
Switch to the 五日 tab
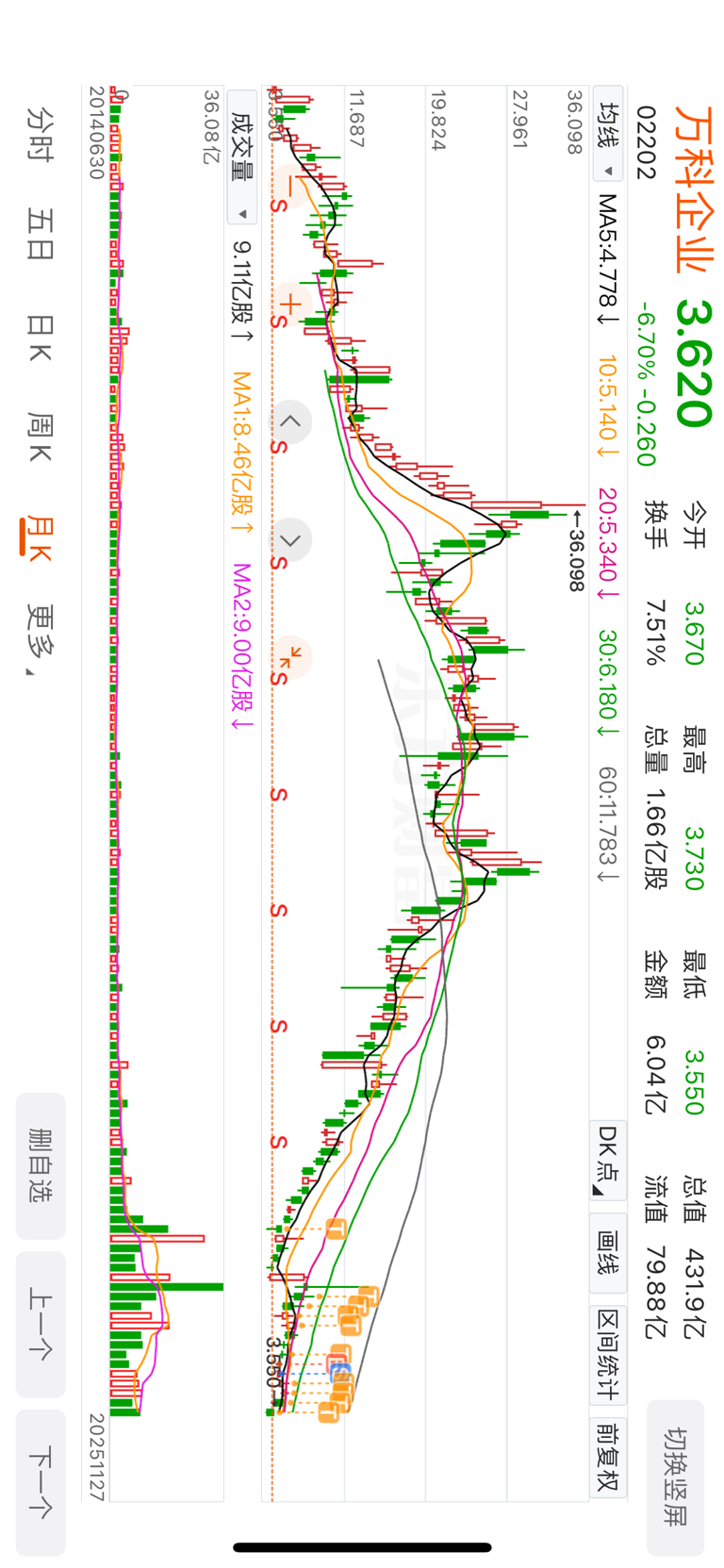40,234
